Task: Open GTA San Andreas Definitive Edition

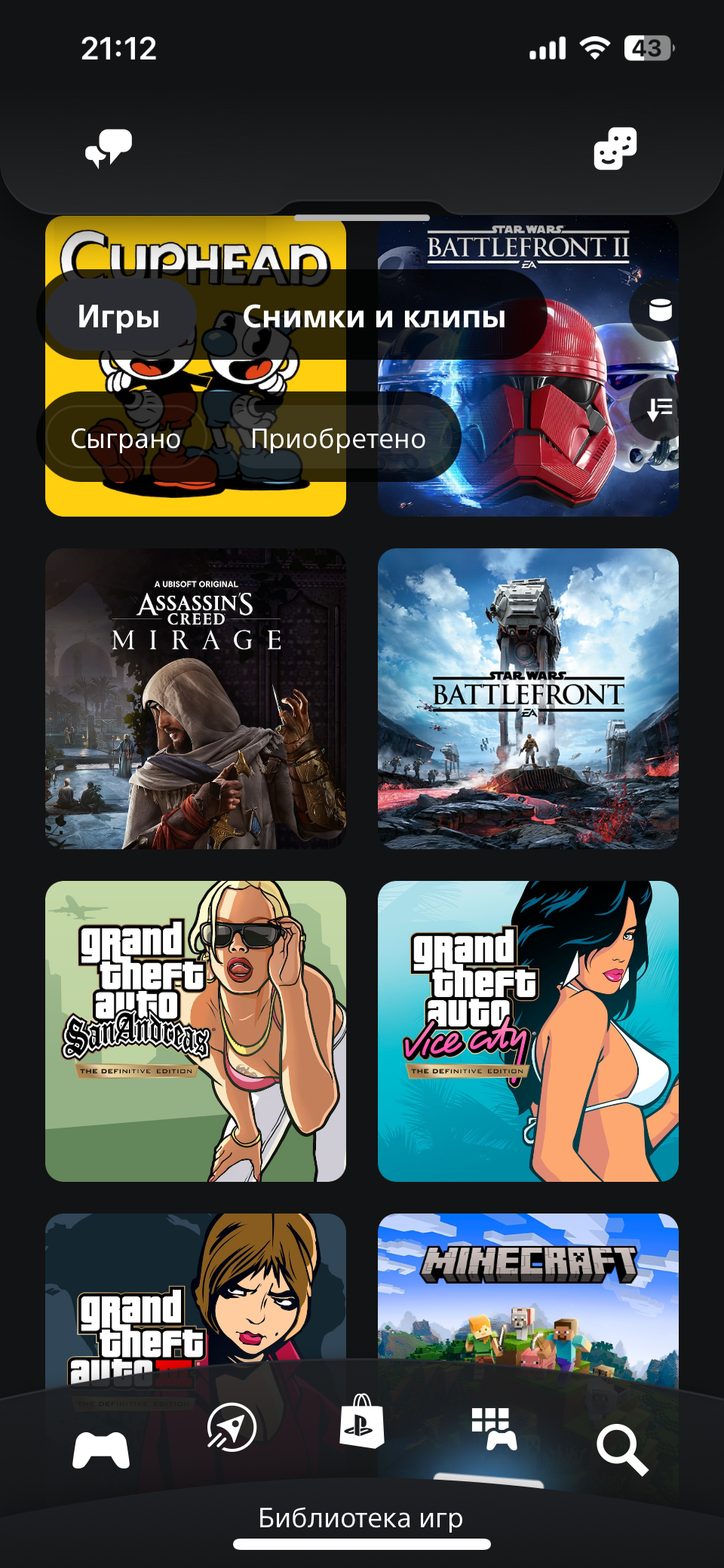Action: (x=195, y=1031)
